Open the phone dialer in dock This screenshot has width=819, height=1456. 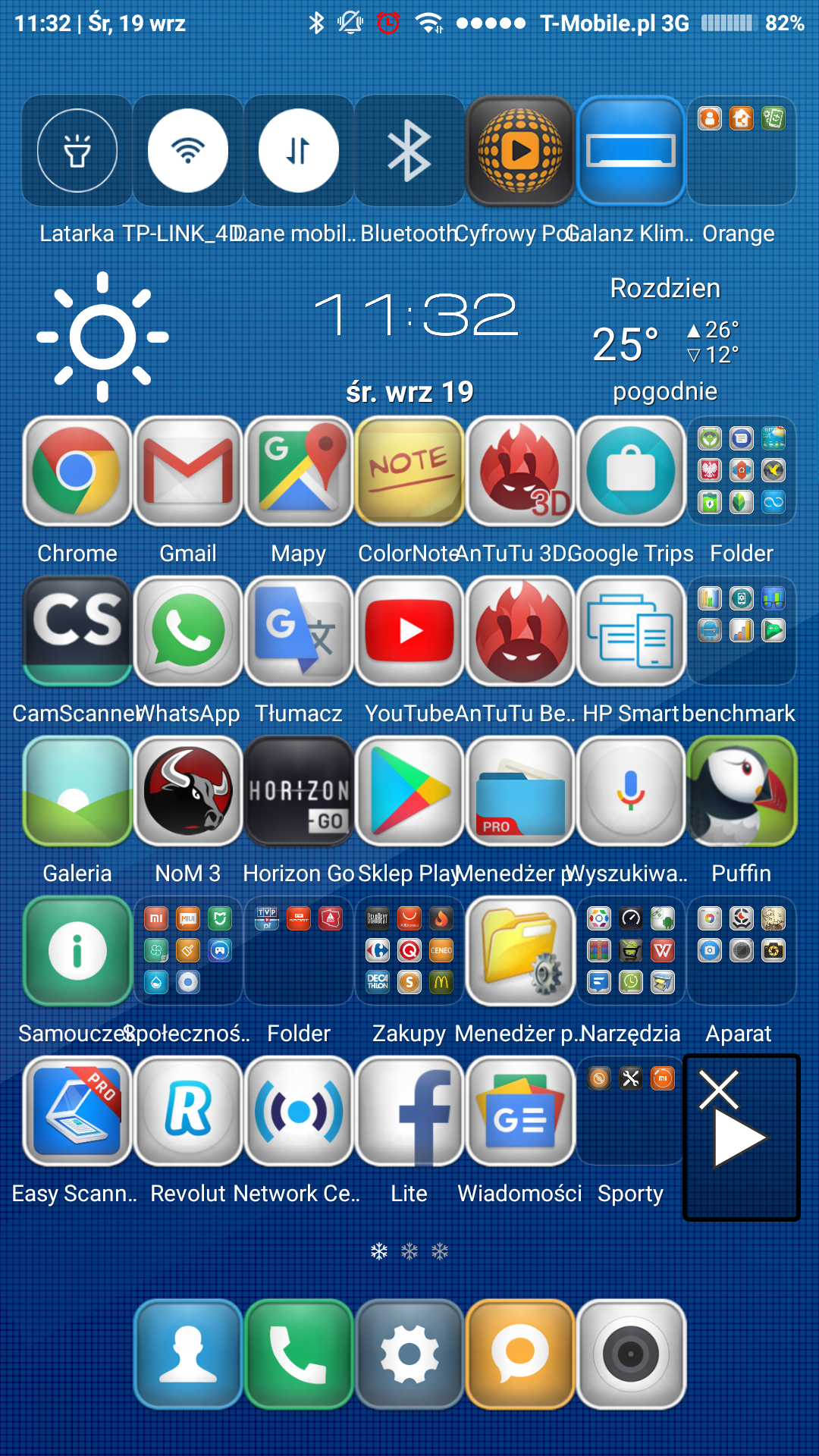pos(299,1354)
